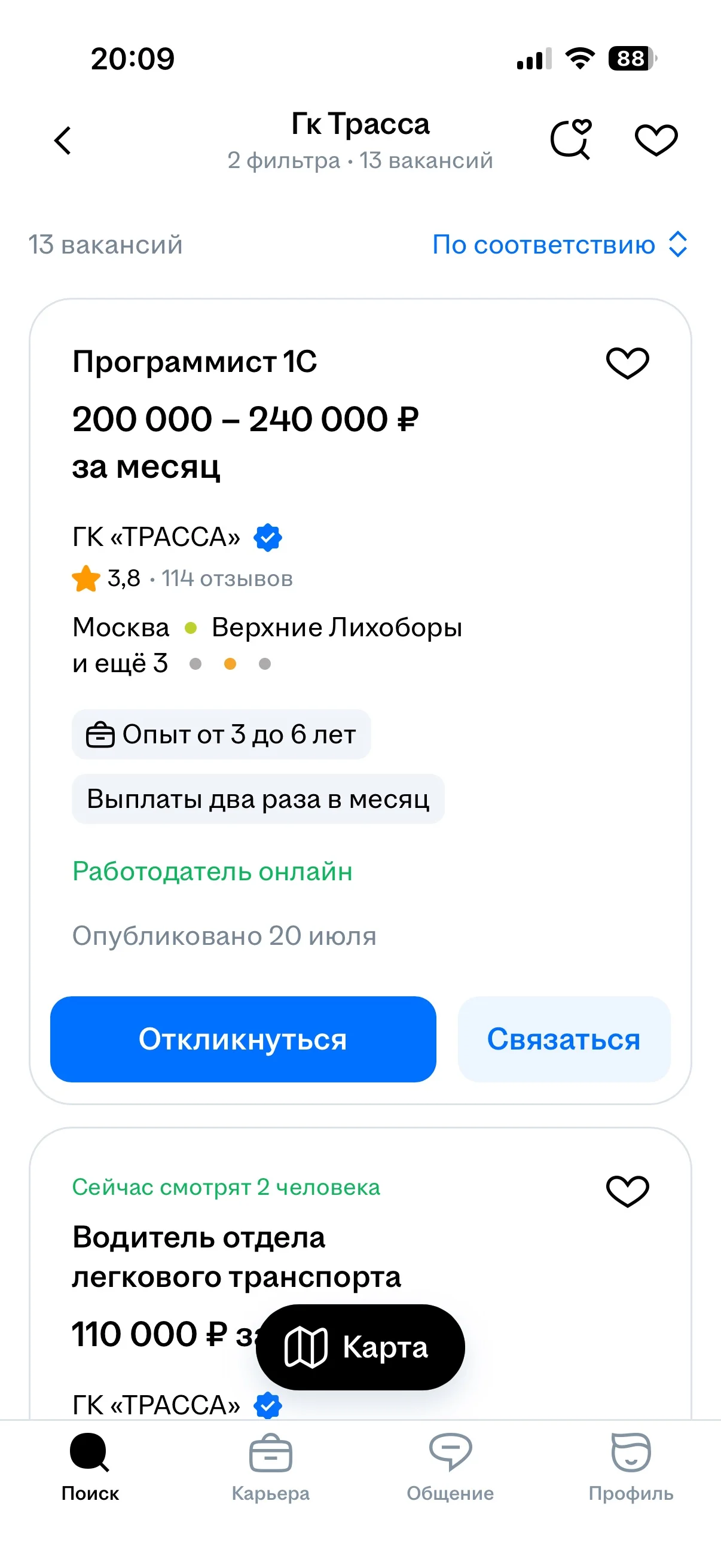Open favorites with the top-right heart
The height and width of the screenshot is (1568, 721).
click(656, 140)
